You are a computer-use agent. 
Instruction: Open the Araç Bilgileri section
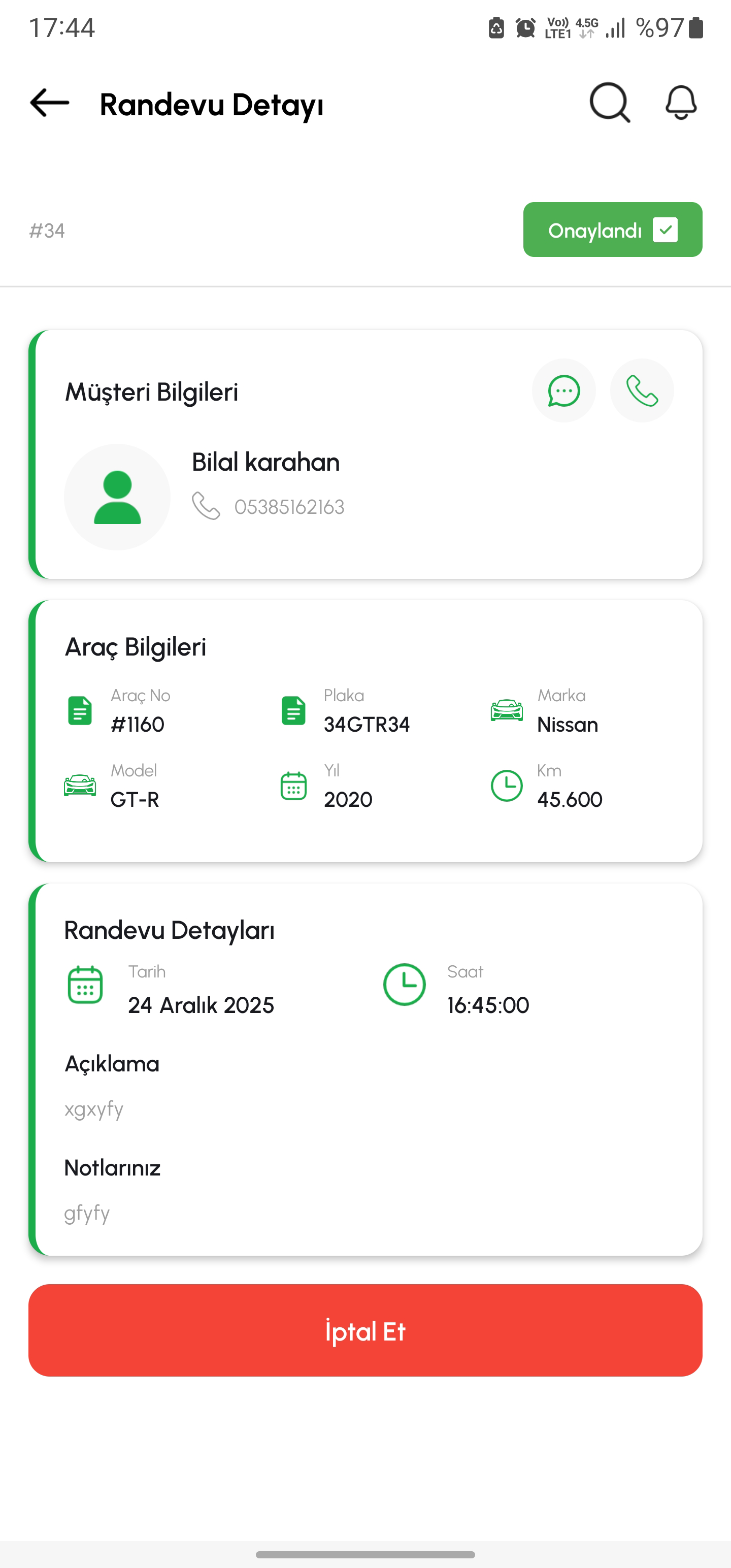(137, 647)
